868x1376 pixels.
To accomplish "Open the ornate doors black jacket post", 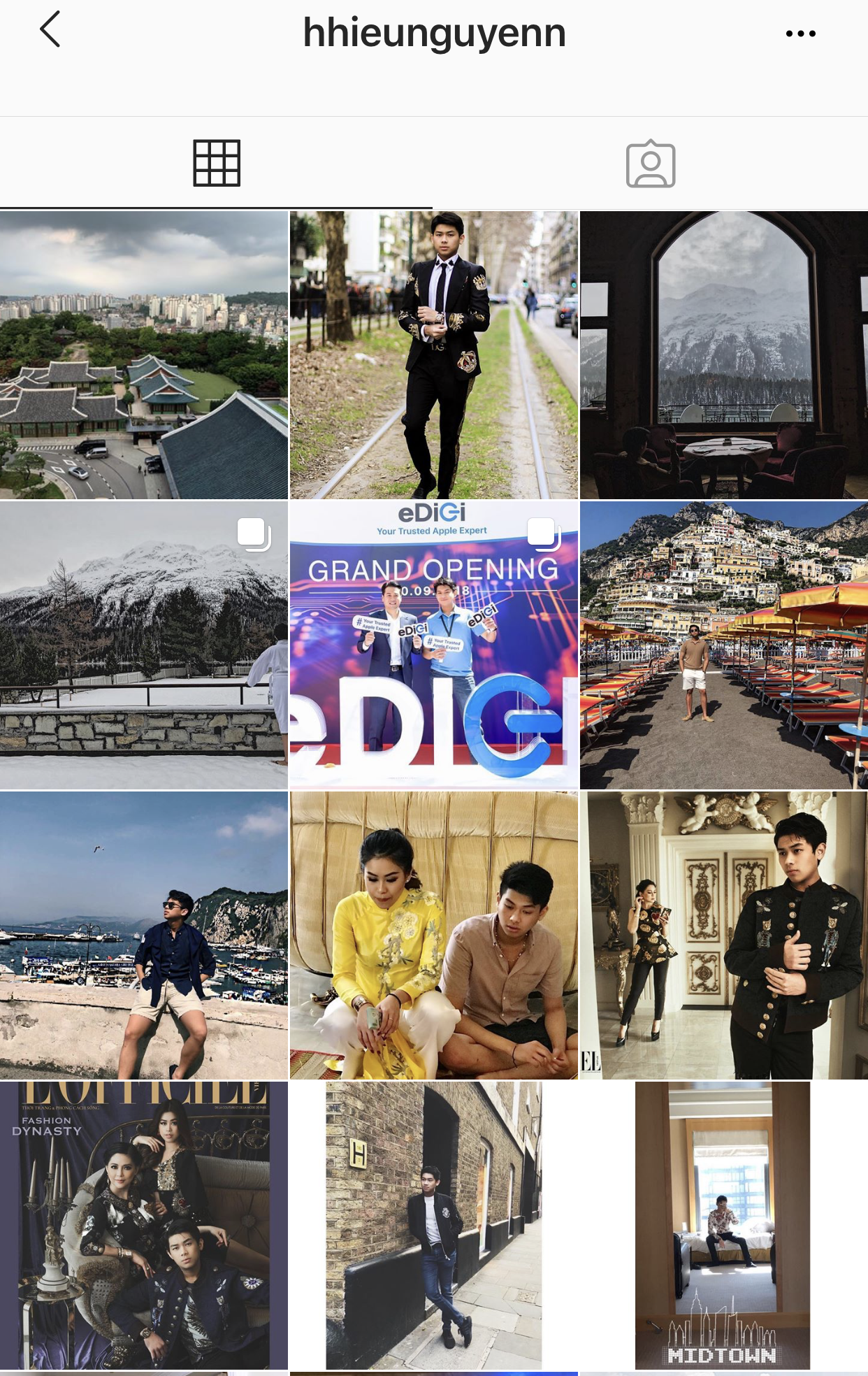I will 724,936.
